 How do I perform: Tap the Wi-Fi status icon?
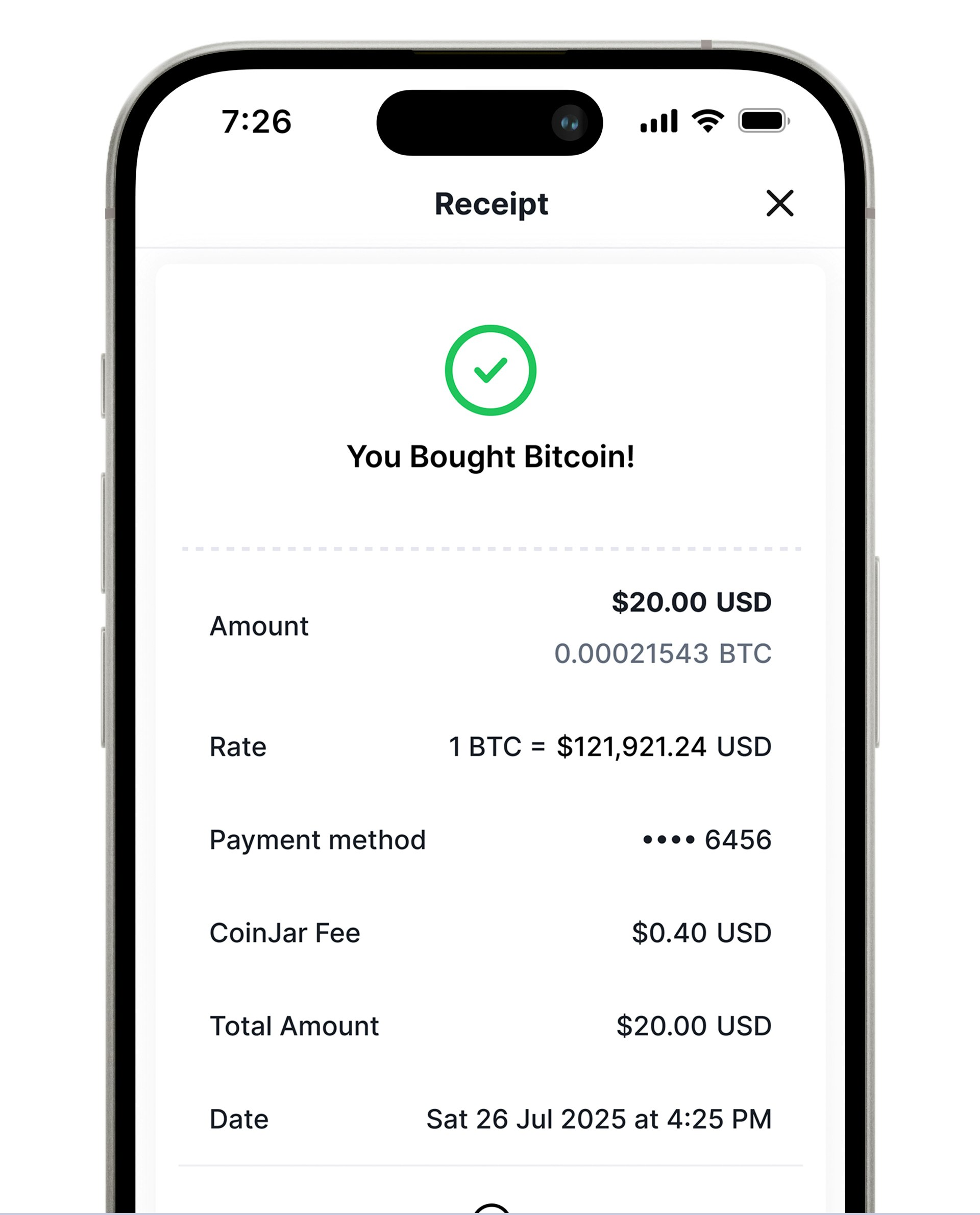coord(707,120)
